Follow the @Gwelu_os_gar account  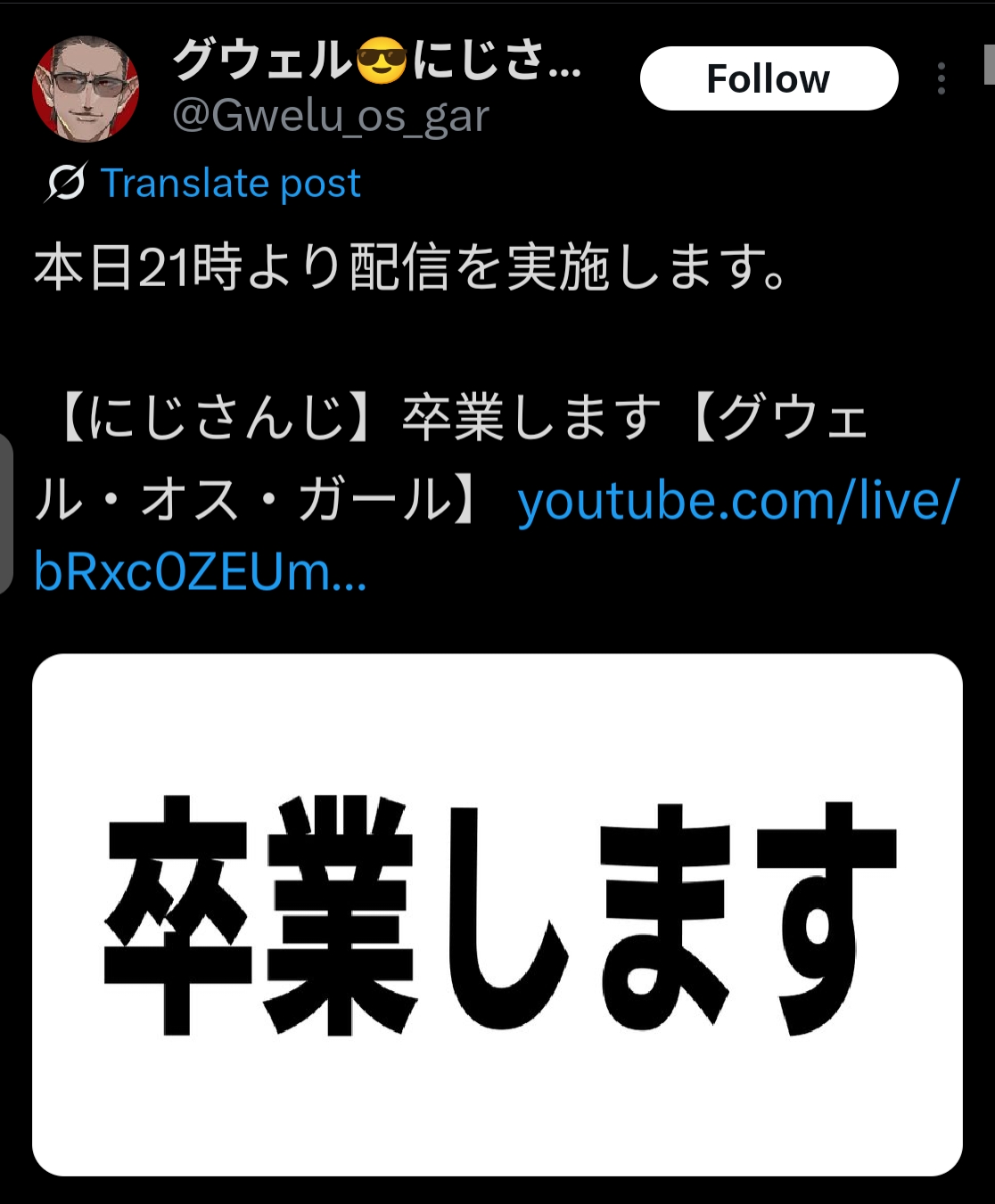click(769, 78)
